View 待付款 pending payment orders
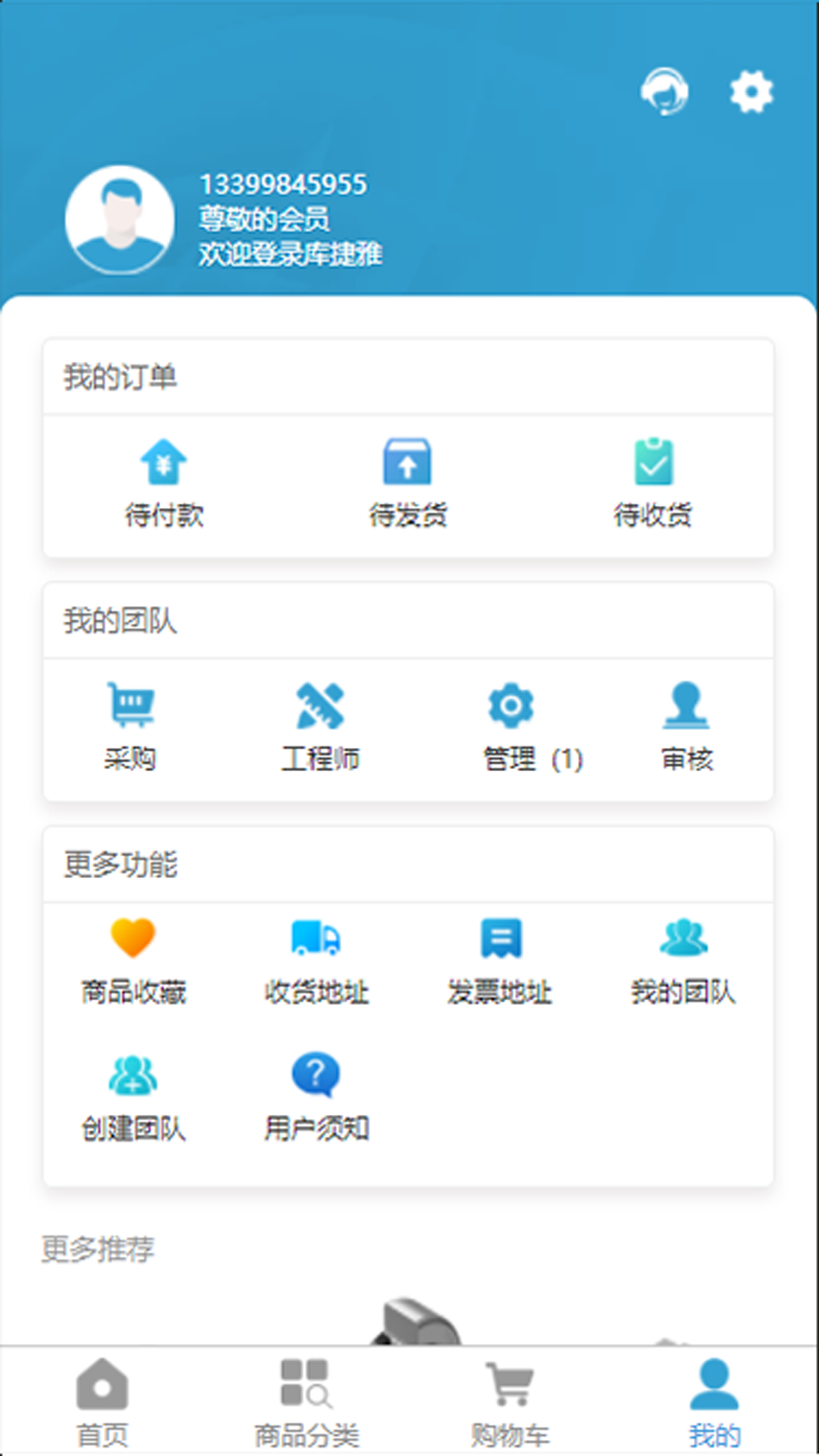 [x=164, y=482]
